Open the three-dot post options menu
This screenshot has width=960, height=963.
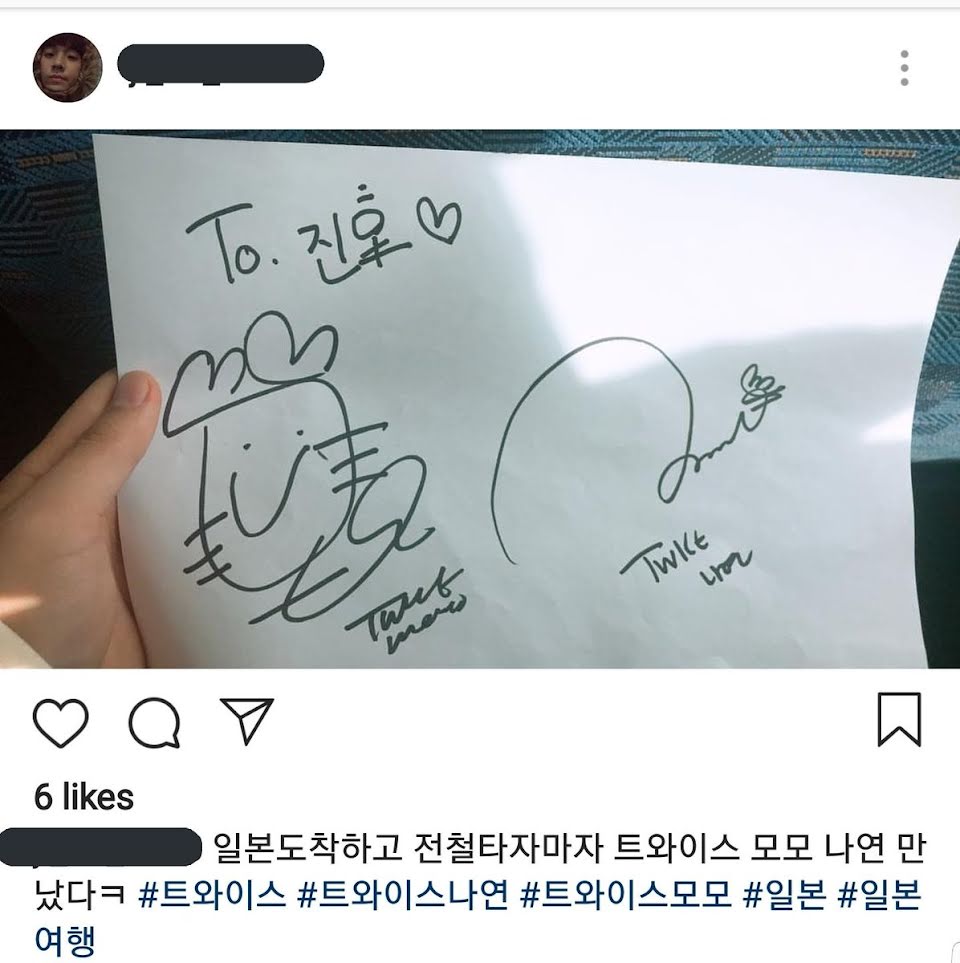tap(904, 68)
